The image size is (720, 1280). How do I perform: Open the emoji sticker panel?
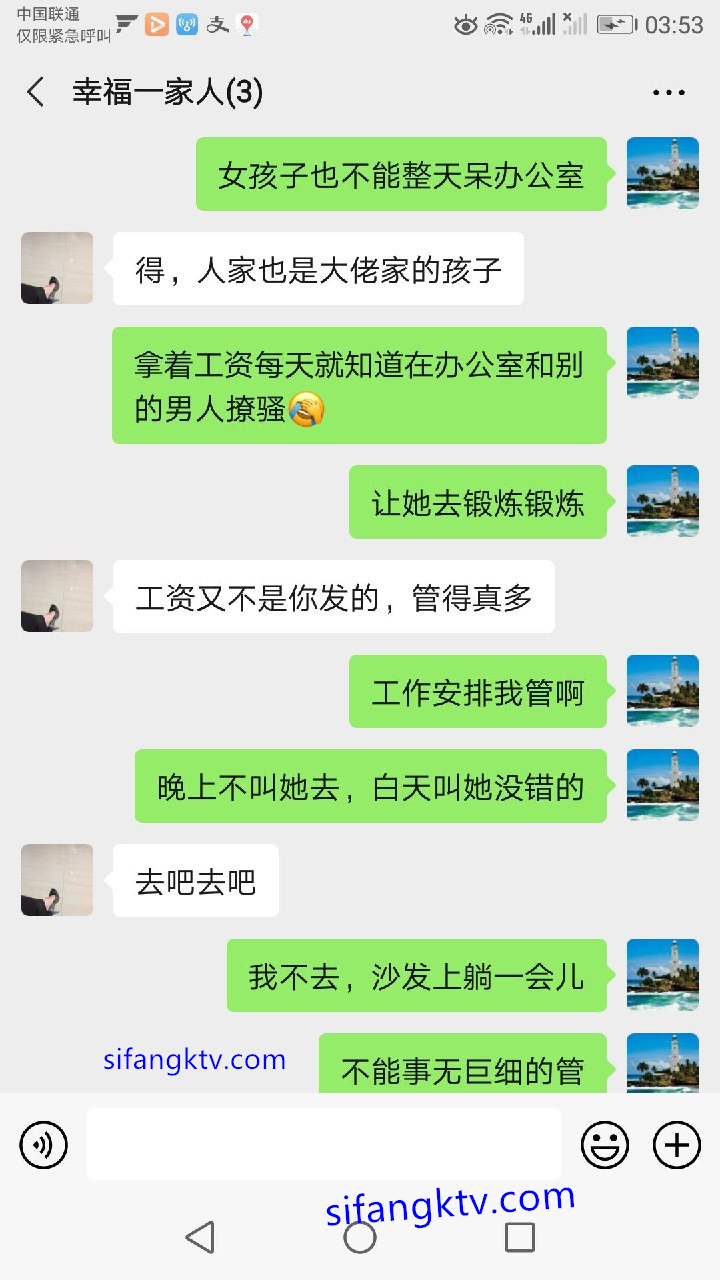[x=605, y=1144]
